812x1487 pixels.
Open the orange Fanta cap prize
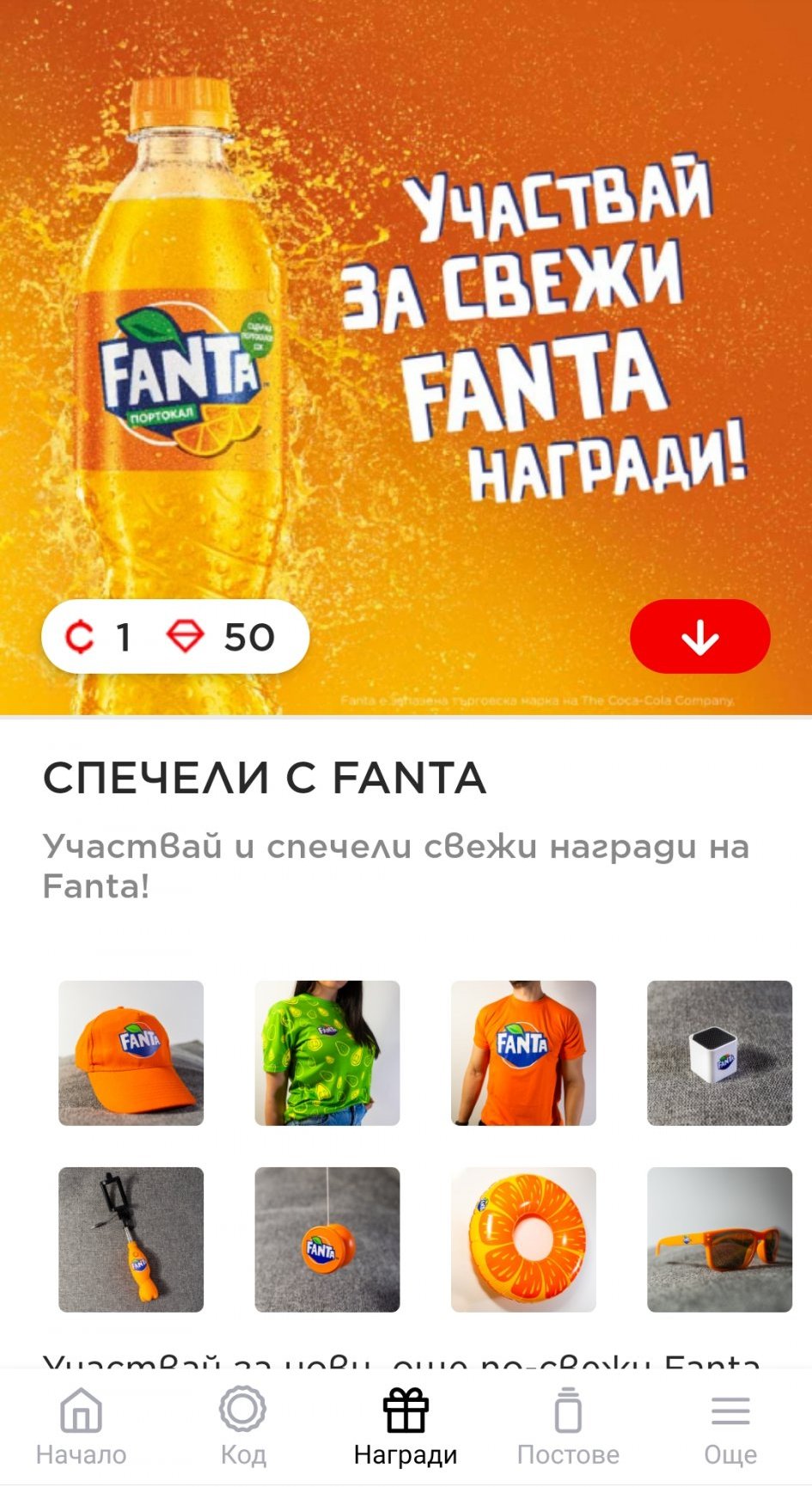point(131,1053)
